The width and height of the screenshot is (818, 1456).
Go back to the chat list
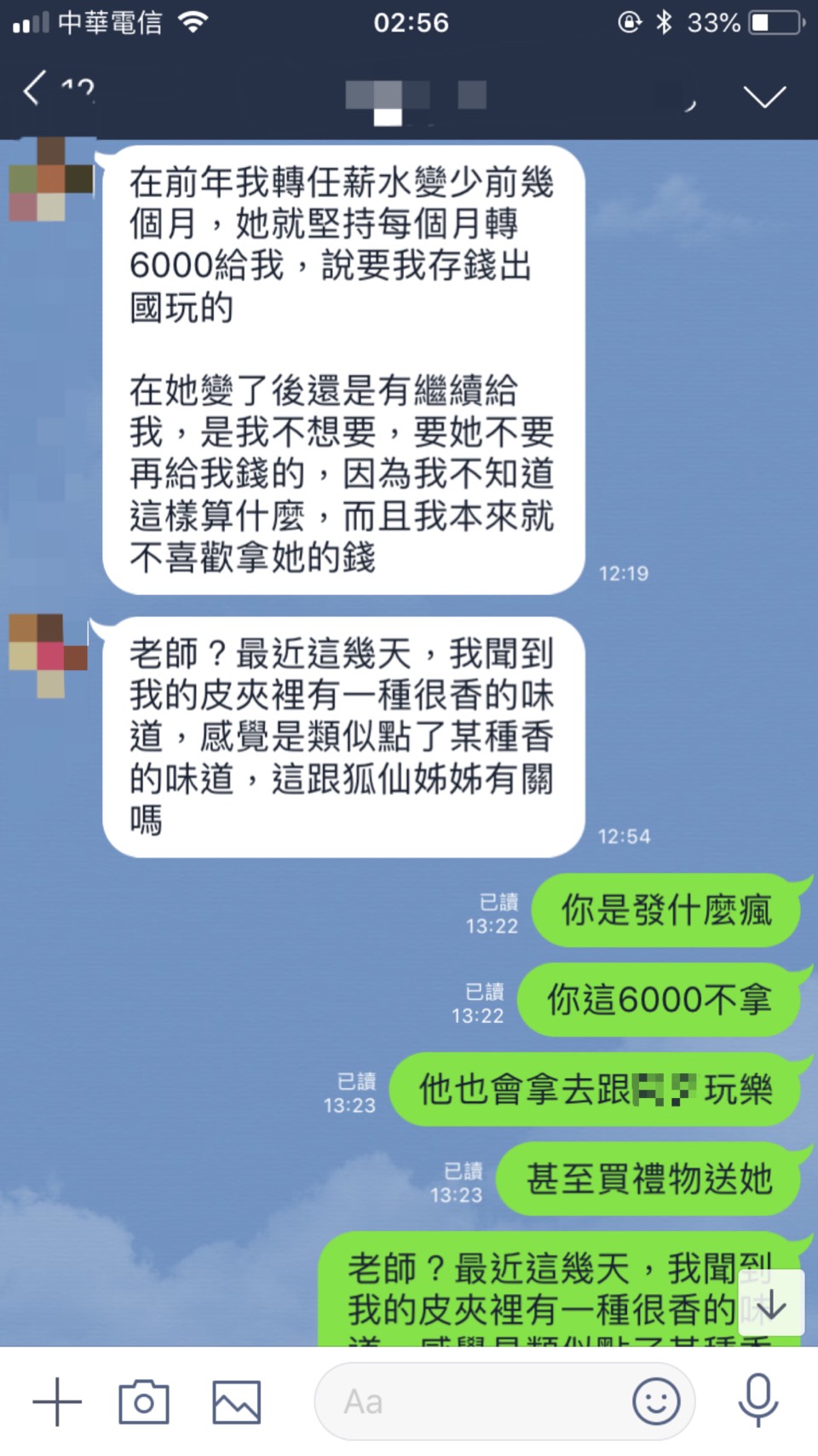[x=36, y=89]
